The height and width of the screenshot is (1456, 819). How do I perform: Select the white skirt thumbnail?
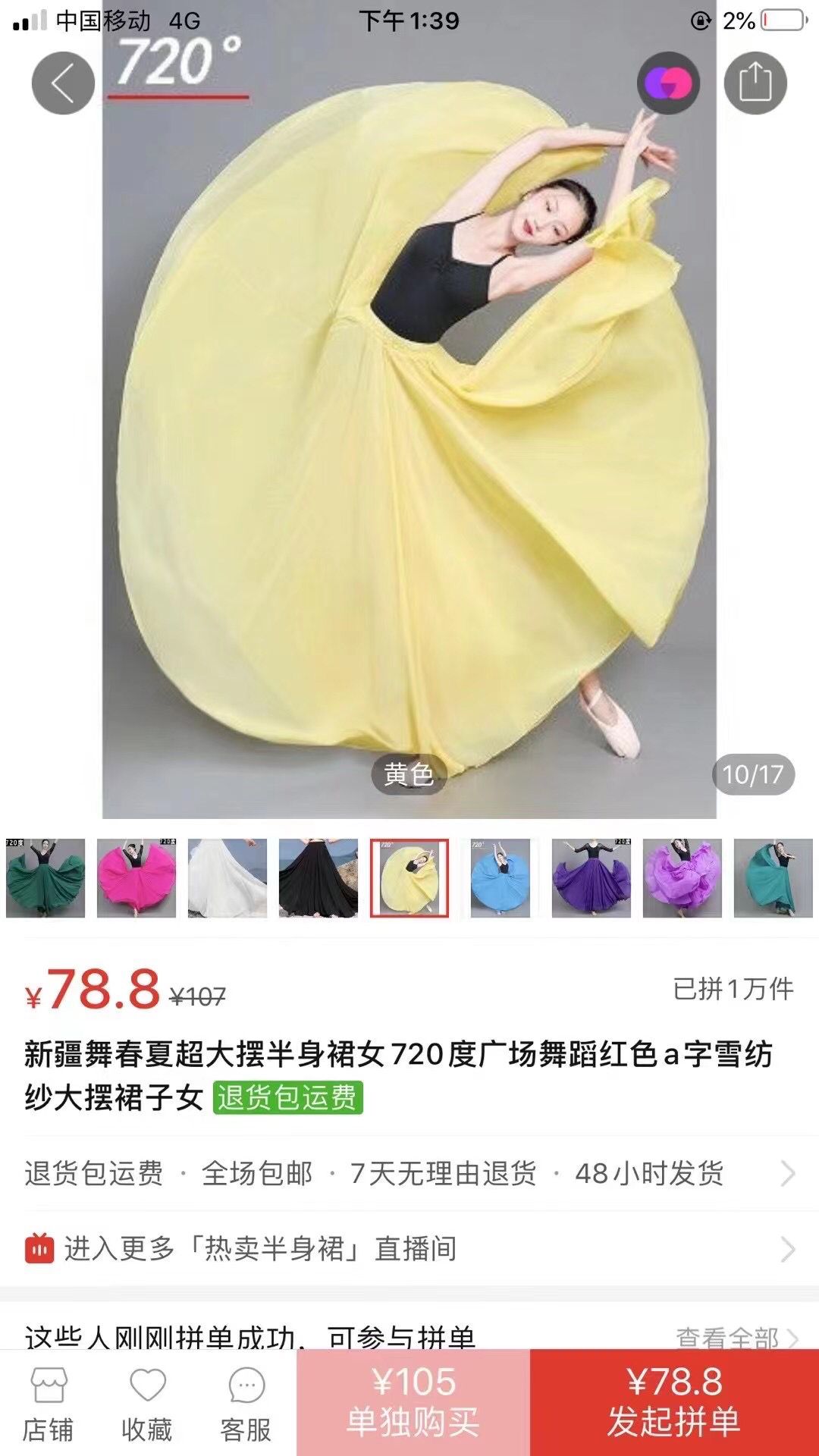click(227, 878)
